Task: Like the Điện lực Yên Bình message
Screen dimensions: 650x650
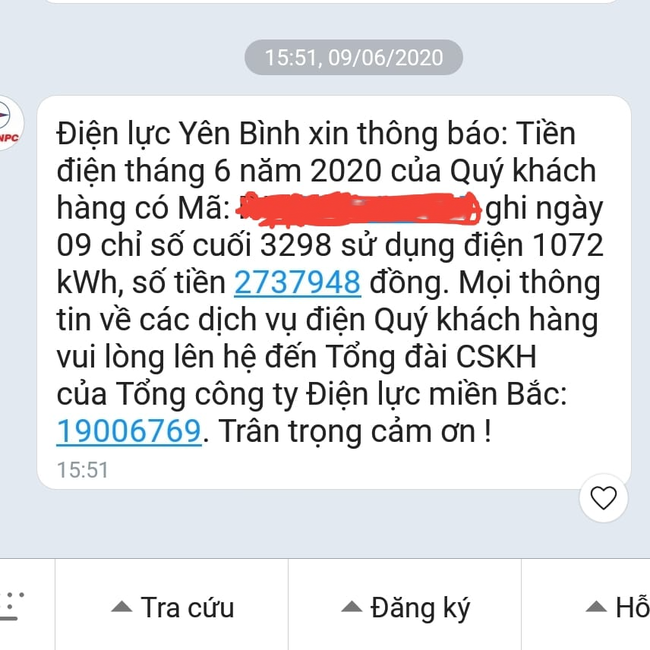Action: (603, 497)
